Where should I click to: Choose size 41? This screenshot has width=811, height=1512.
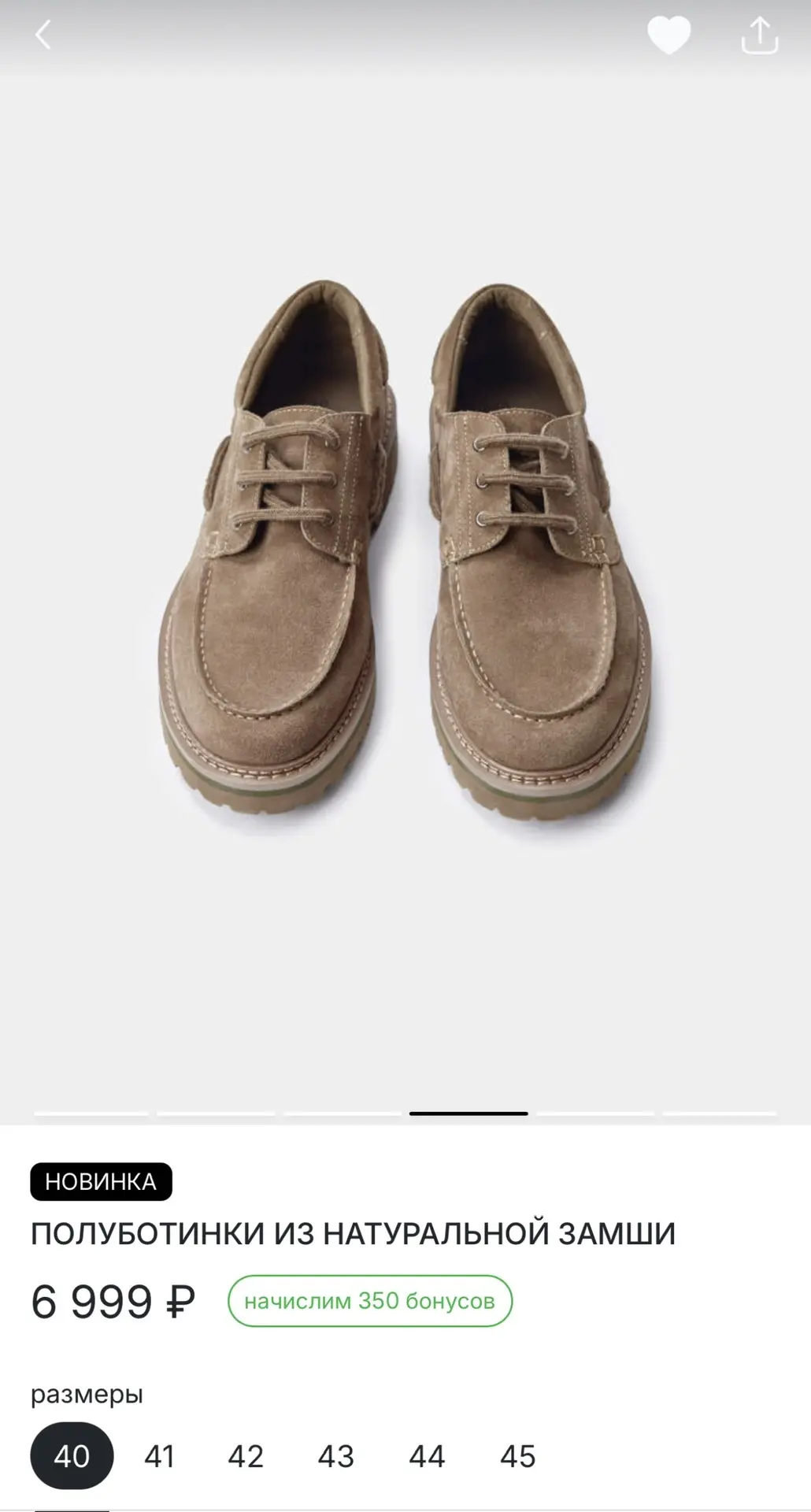coord(159,1456)
